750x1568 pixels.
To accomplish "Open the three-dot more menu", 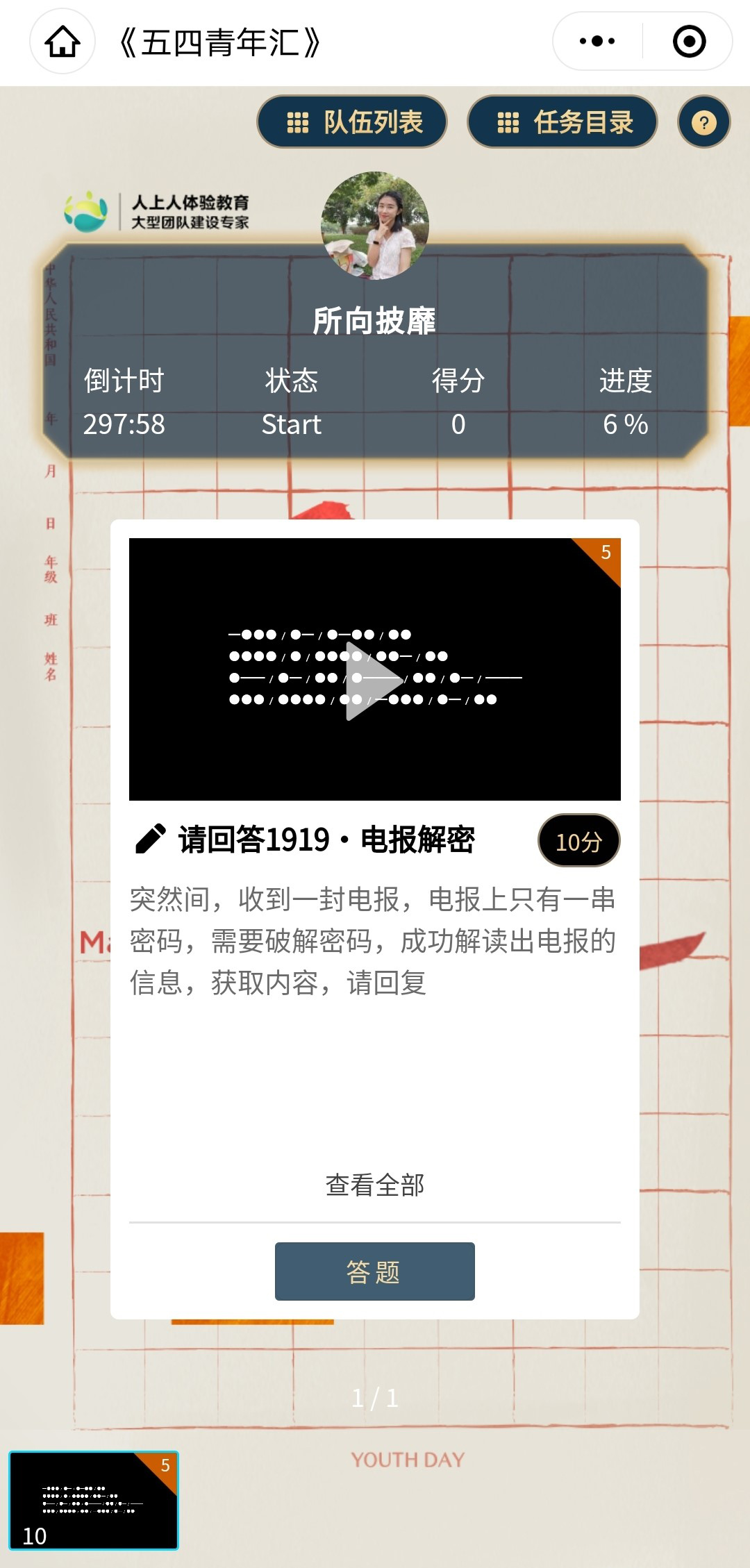I will [597, 42].
